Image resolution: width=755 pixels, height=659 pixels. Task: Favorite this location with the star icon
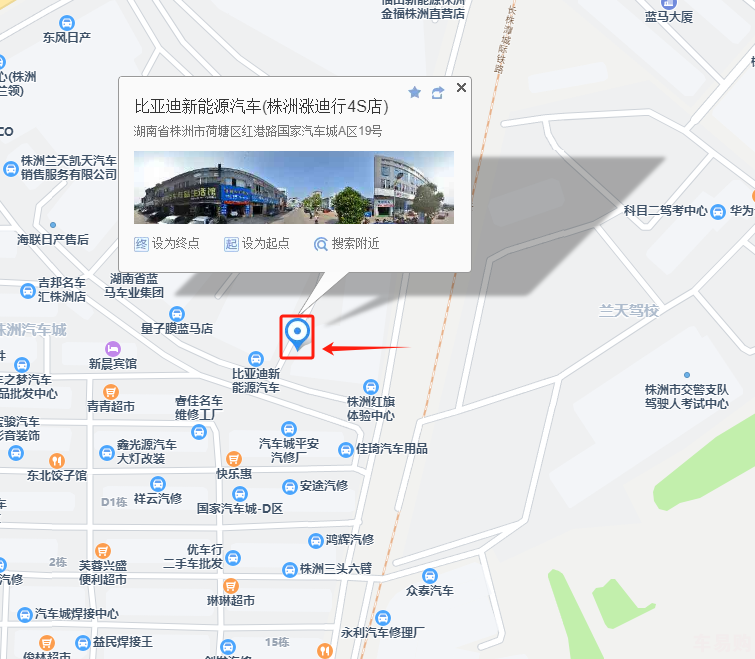(x=415, y=92)
